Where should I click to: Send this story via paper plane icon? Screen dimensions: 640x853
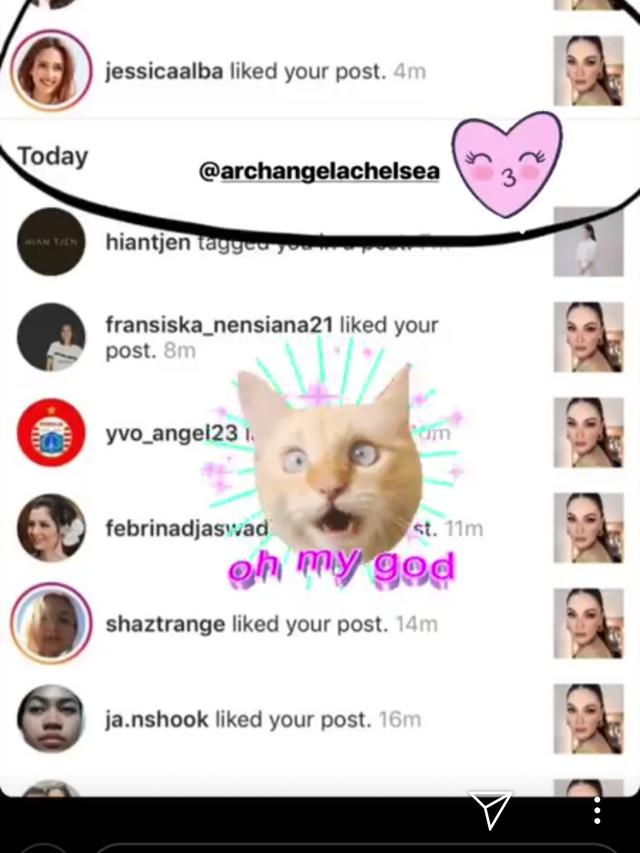click(x=490, y=810)
